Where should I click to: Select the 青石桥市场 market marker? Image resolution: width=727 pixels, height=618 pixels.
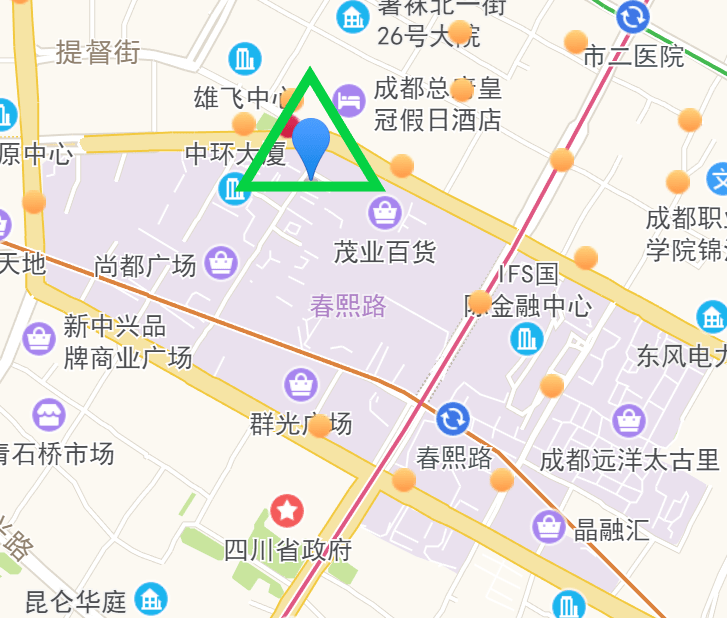[48, 414]
